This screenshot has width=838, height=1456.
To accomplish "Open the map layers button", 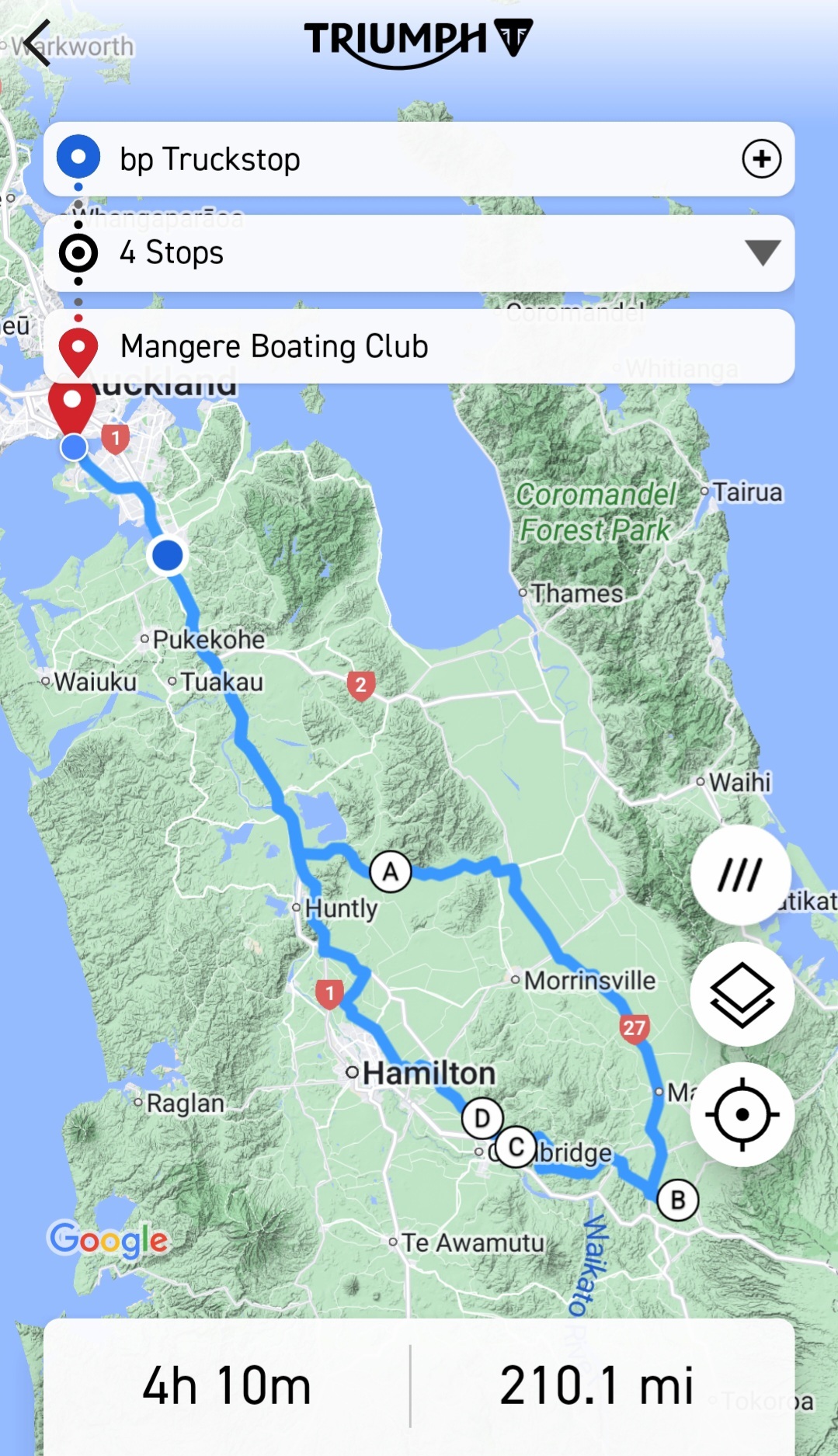I will click(x=742, y=995).
